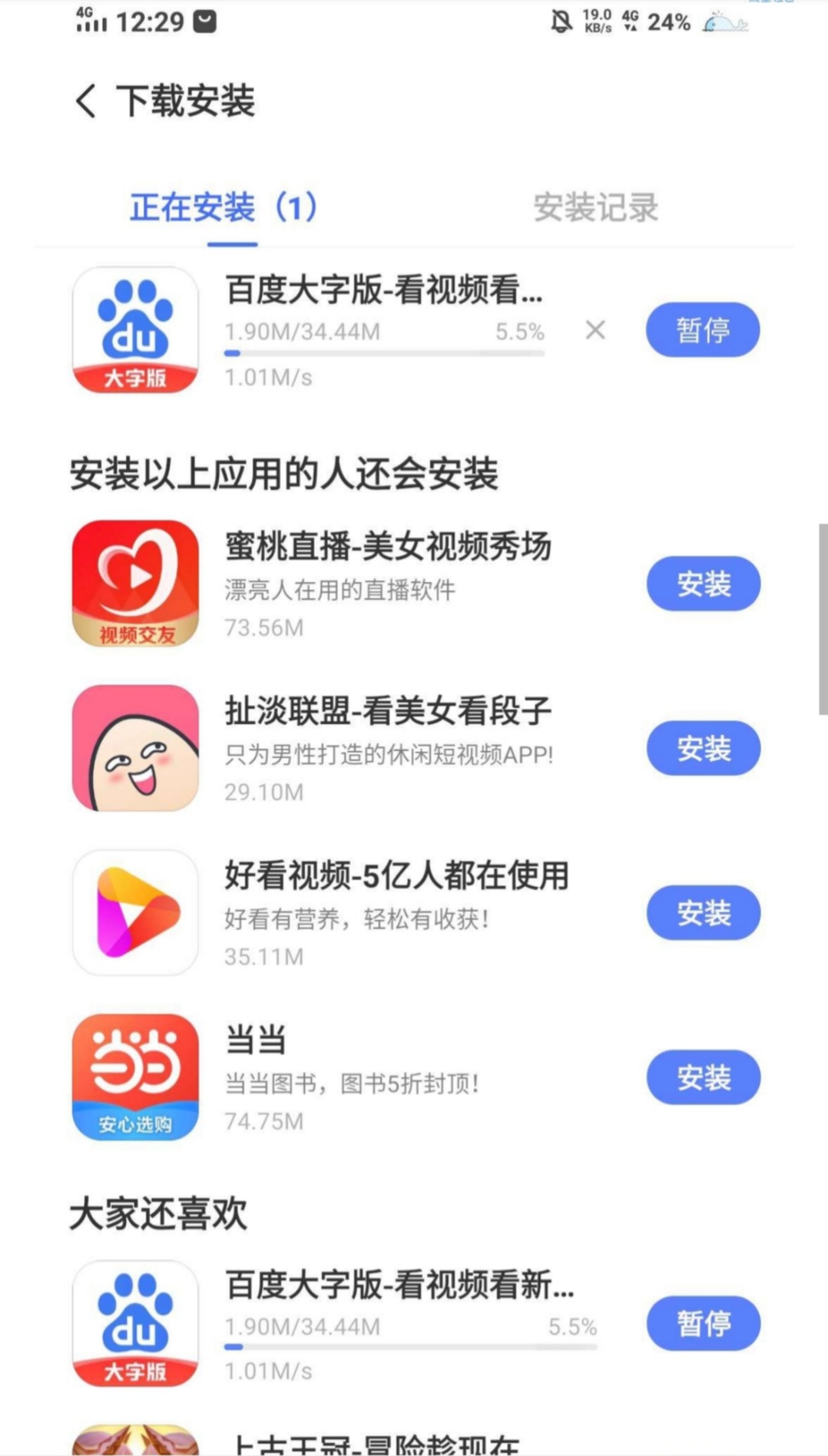
Task: Install the 当当 app
Action: click(x=703, y=1077)
